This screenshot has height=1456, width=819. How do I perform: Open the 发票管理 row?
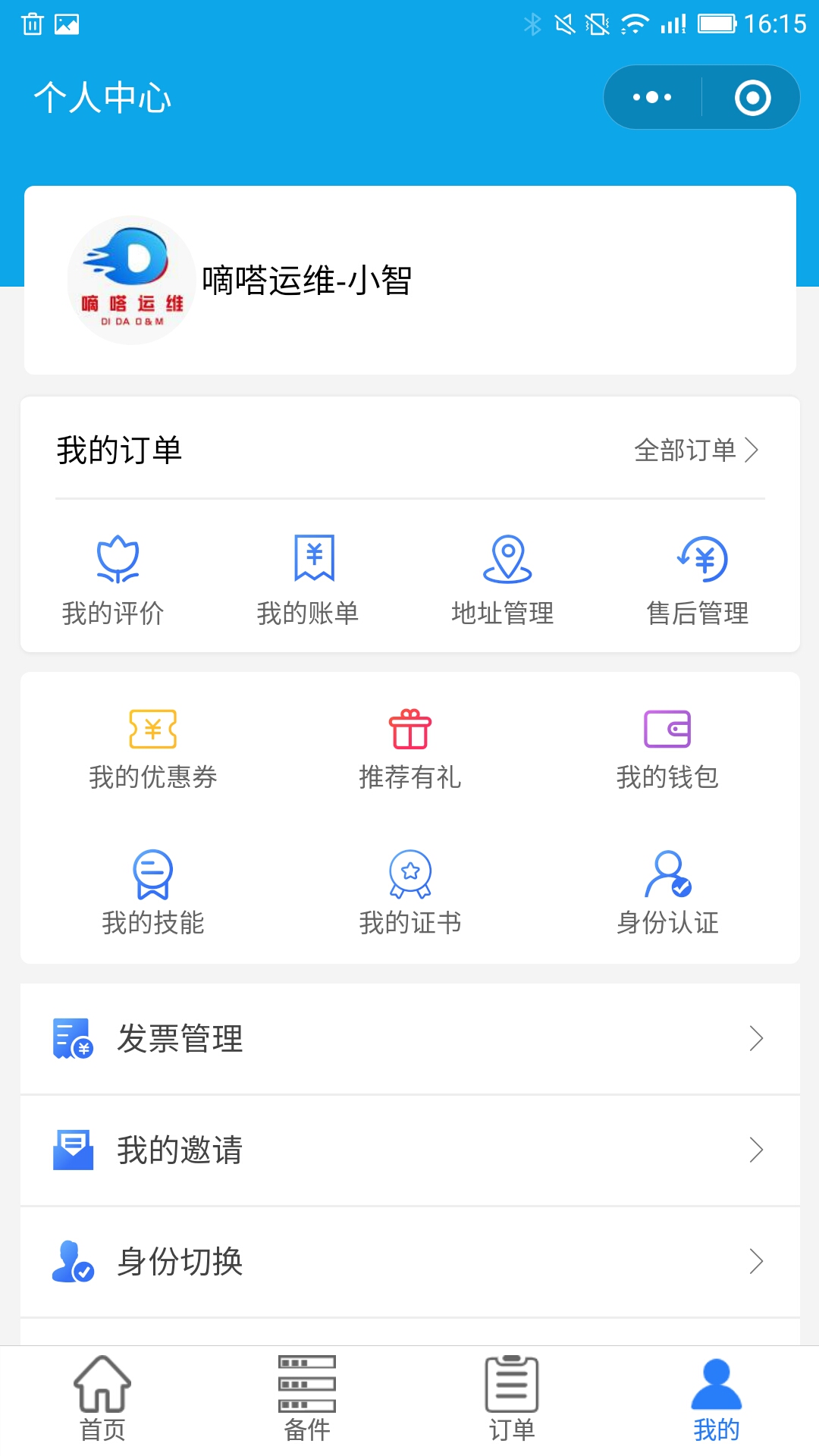point(410,1039)
